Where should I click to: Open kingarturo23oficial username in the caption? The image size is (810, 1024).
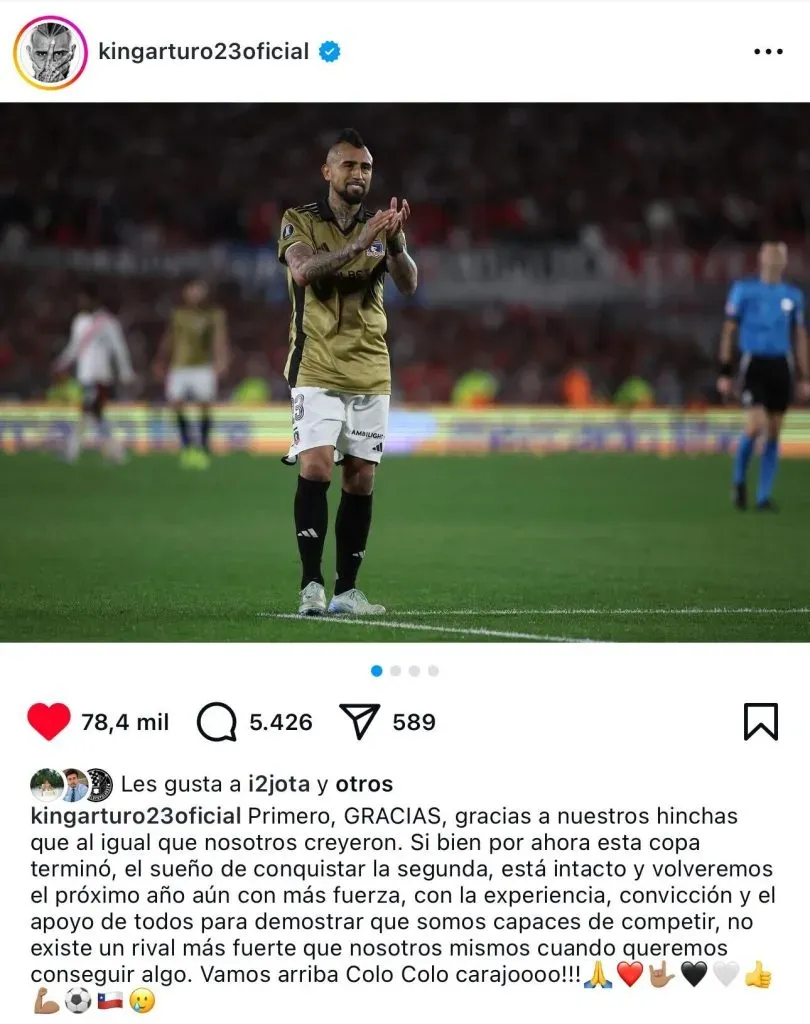[136, 815]
